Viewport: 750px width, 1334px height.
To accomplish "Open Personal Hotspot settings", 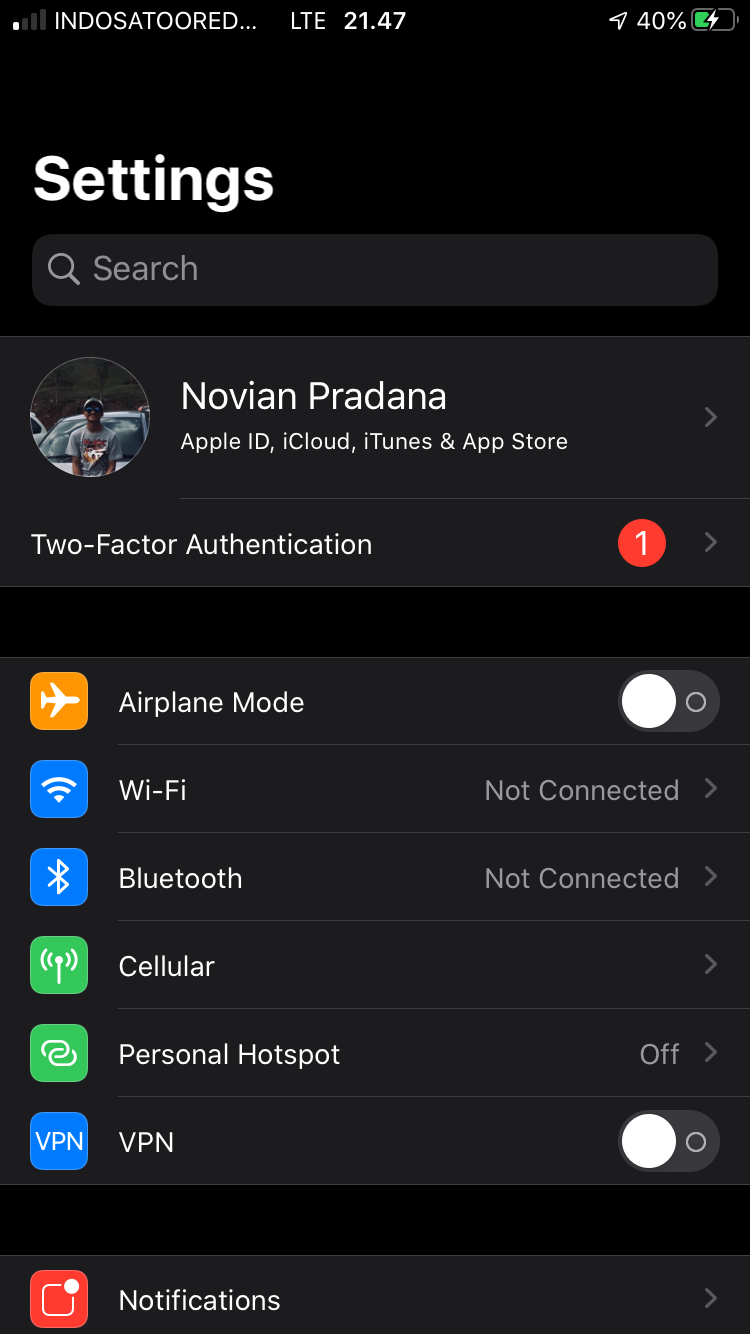I will (x=375, y=1053).
